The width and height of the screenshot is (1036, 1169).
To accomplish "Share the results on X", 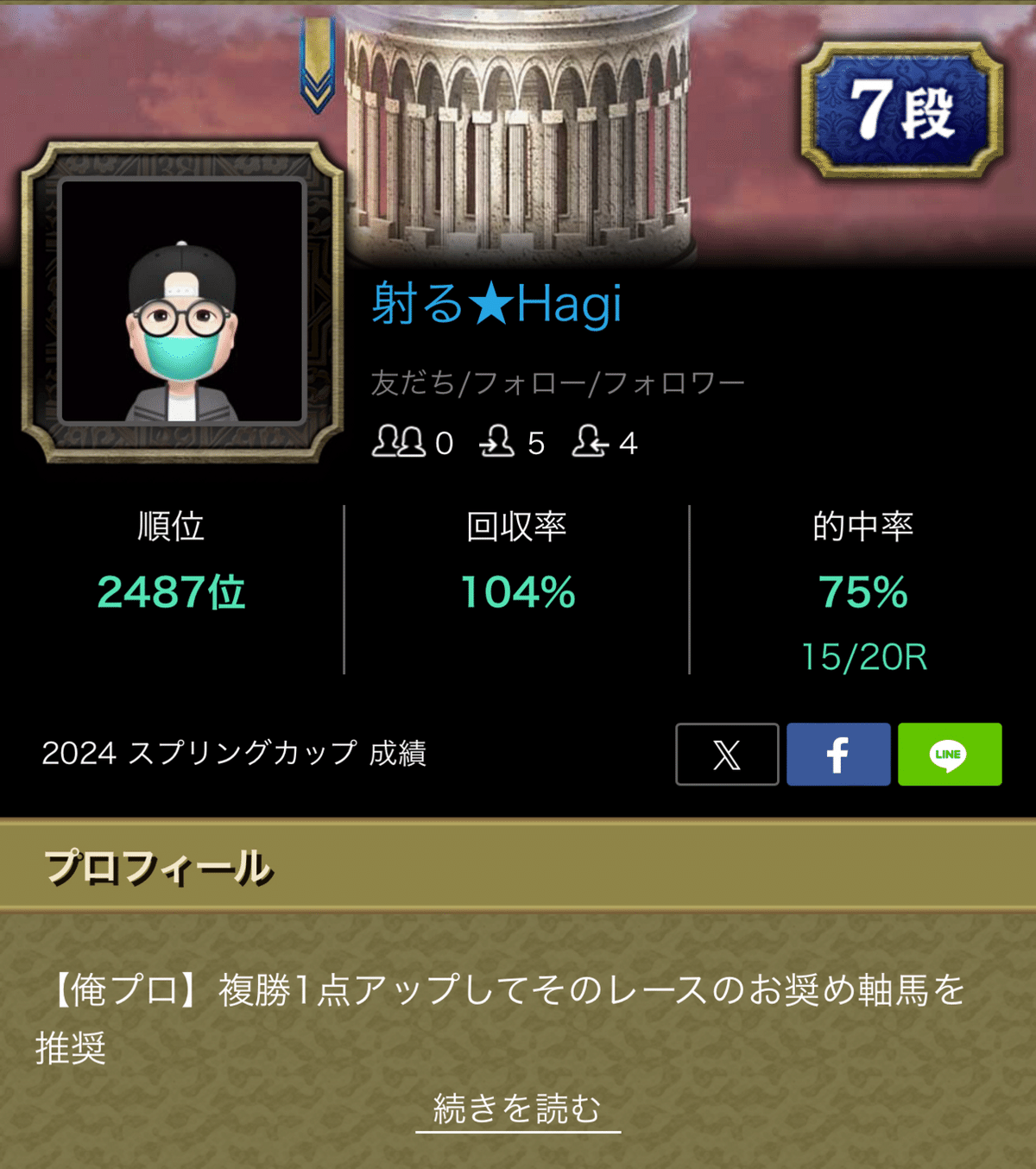I will pos(727,755).
